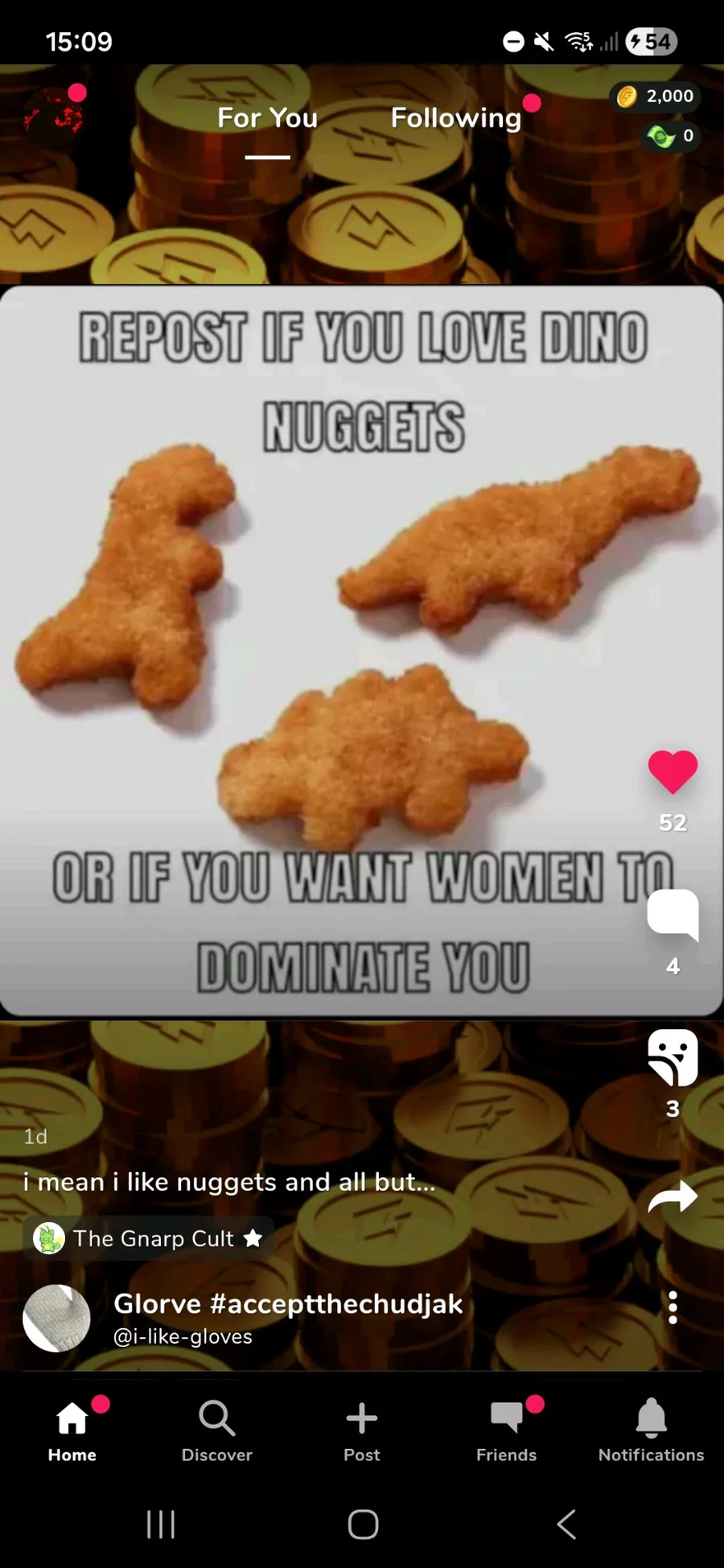This screenshot has width=724, height=1568.
Task: Open the Friends tab
Action: coord(506,1431)
